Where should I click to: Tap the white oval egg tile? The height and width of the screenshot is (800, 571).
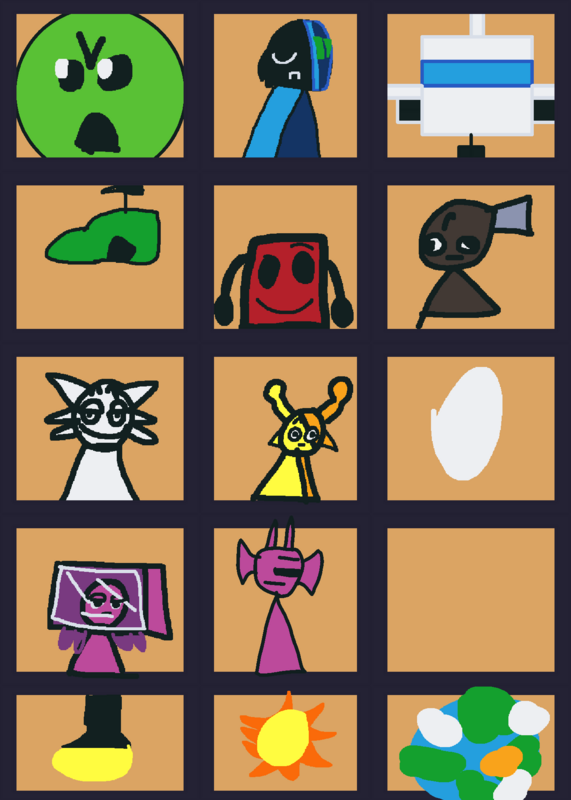coord(470,429)
